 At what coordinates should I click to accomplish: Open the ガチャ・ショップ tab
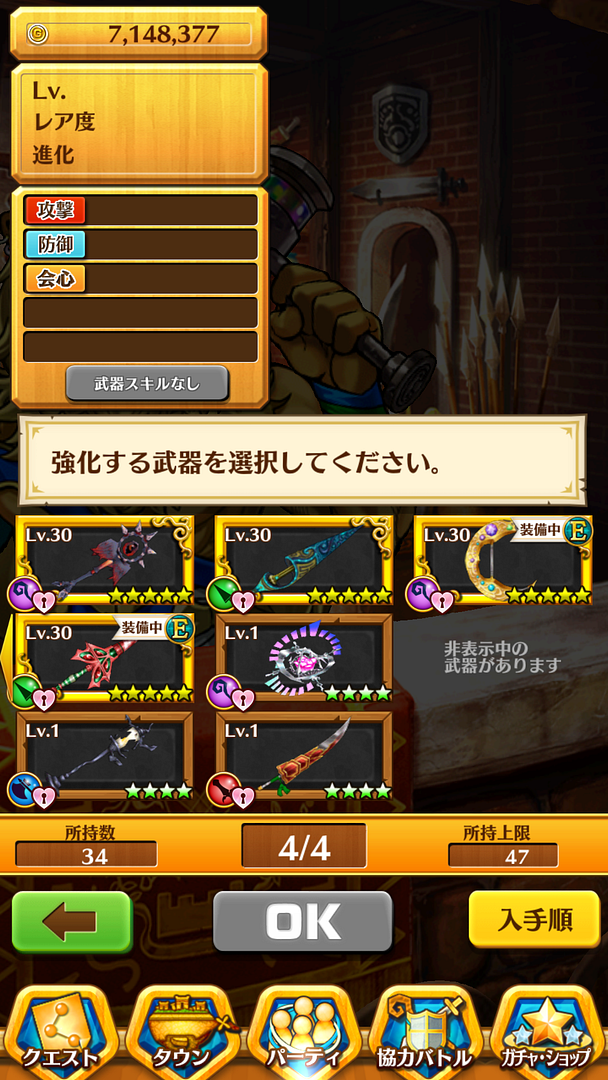[547, 1030]
